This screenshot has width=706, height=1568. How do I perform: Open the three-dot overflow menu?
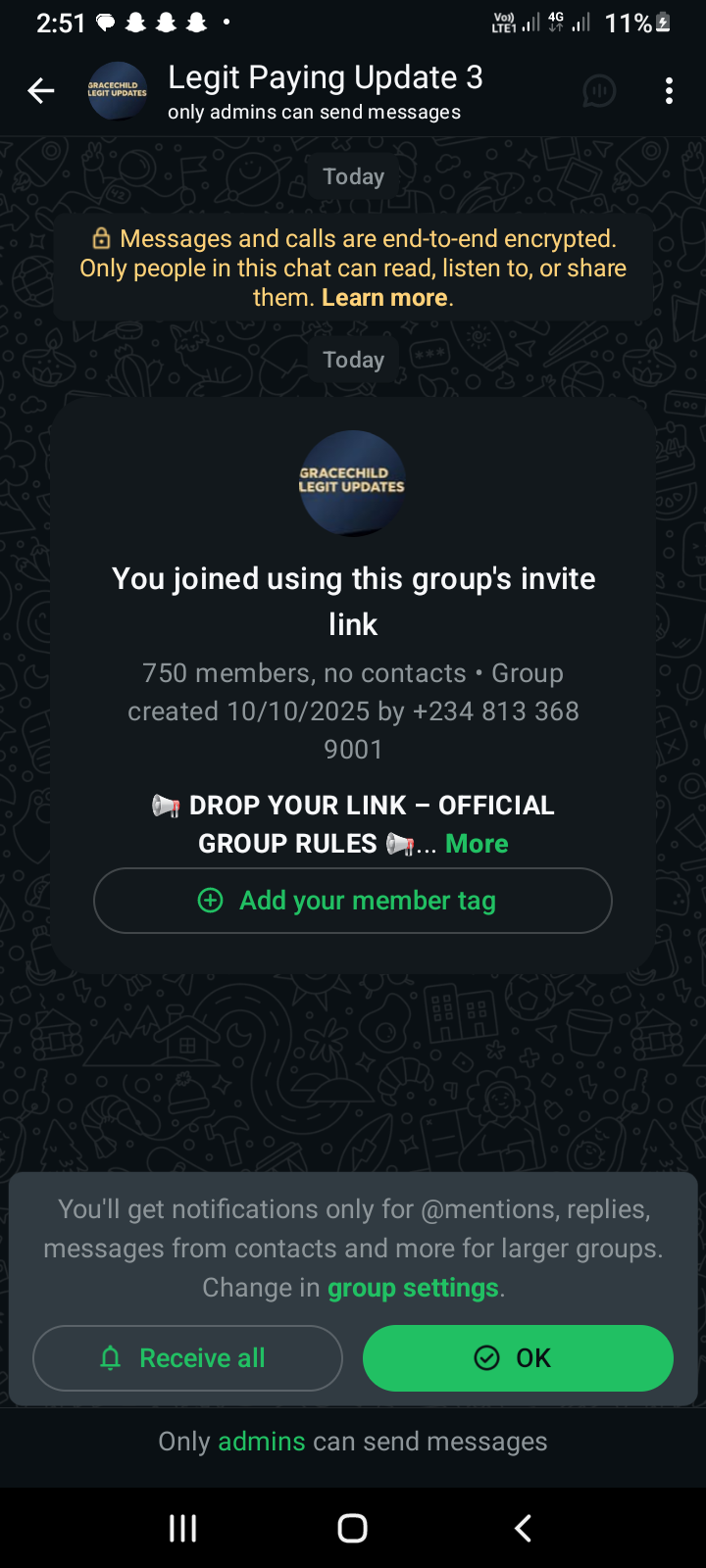tap(669, 91)
